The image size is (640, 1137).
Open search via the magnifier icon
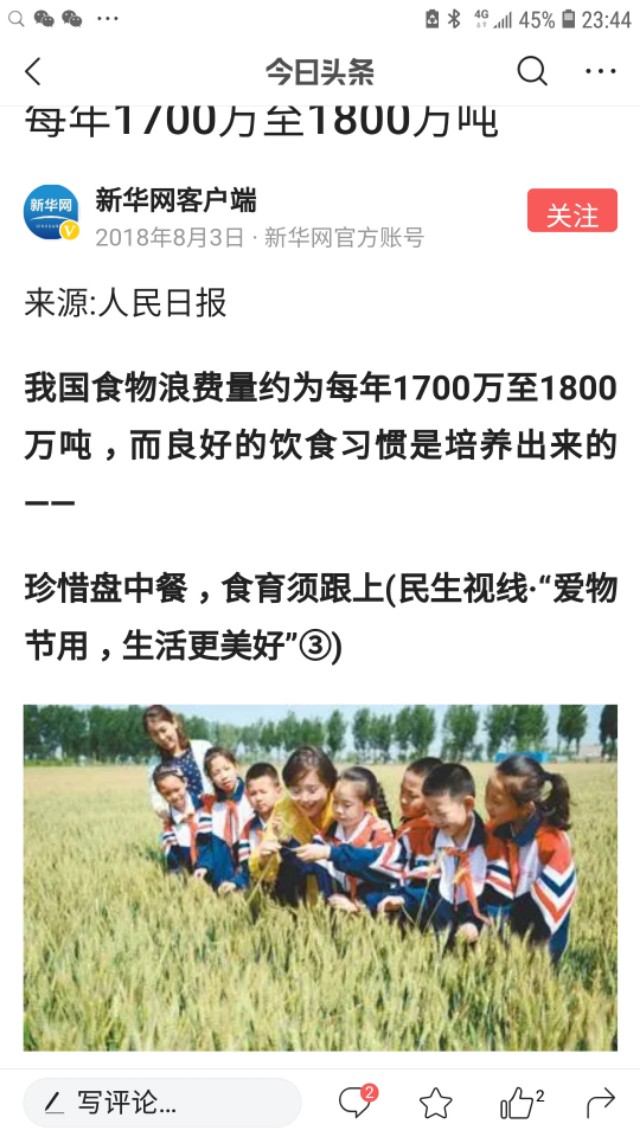[x=532, y=71]
